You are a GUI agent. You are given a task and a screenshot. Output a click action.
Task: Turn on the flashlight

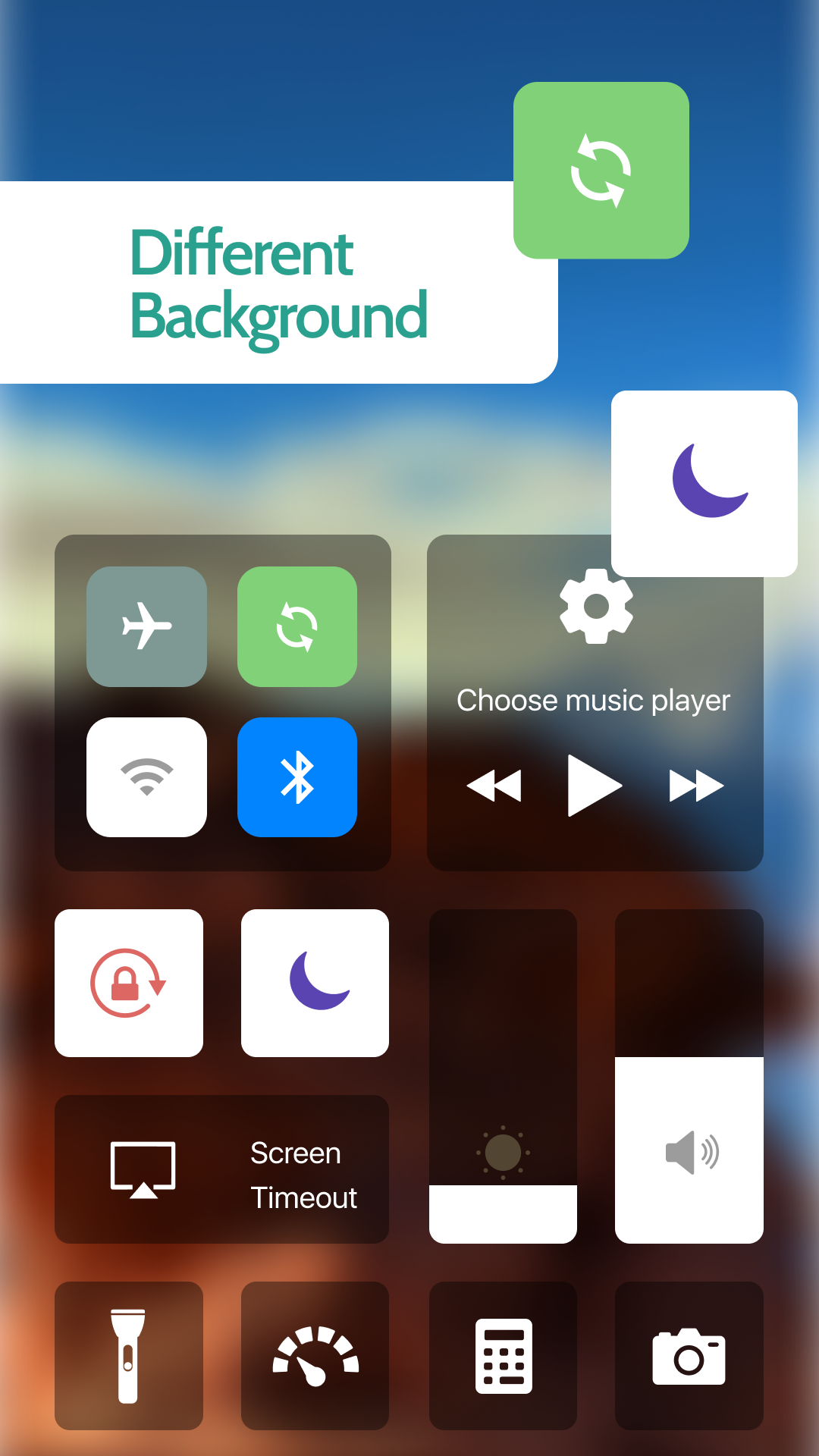point(129,1355)
